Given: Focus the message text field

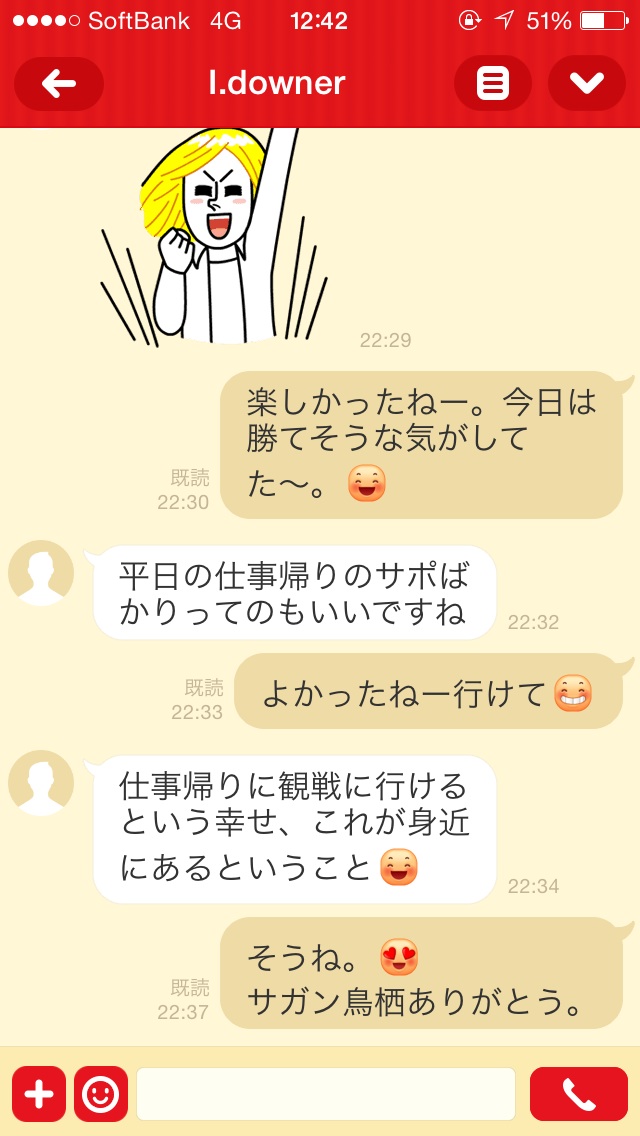Looking at the screenshot, I should [326, 1094].
